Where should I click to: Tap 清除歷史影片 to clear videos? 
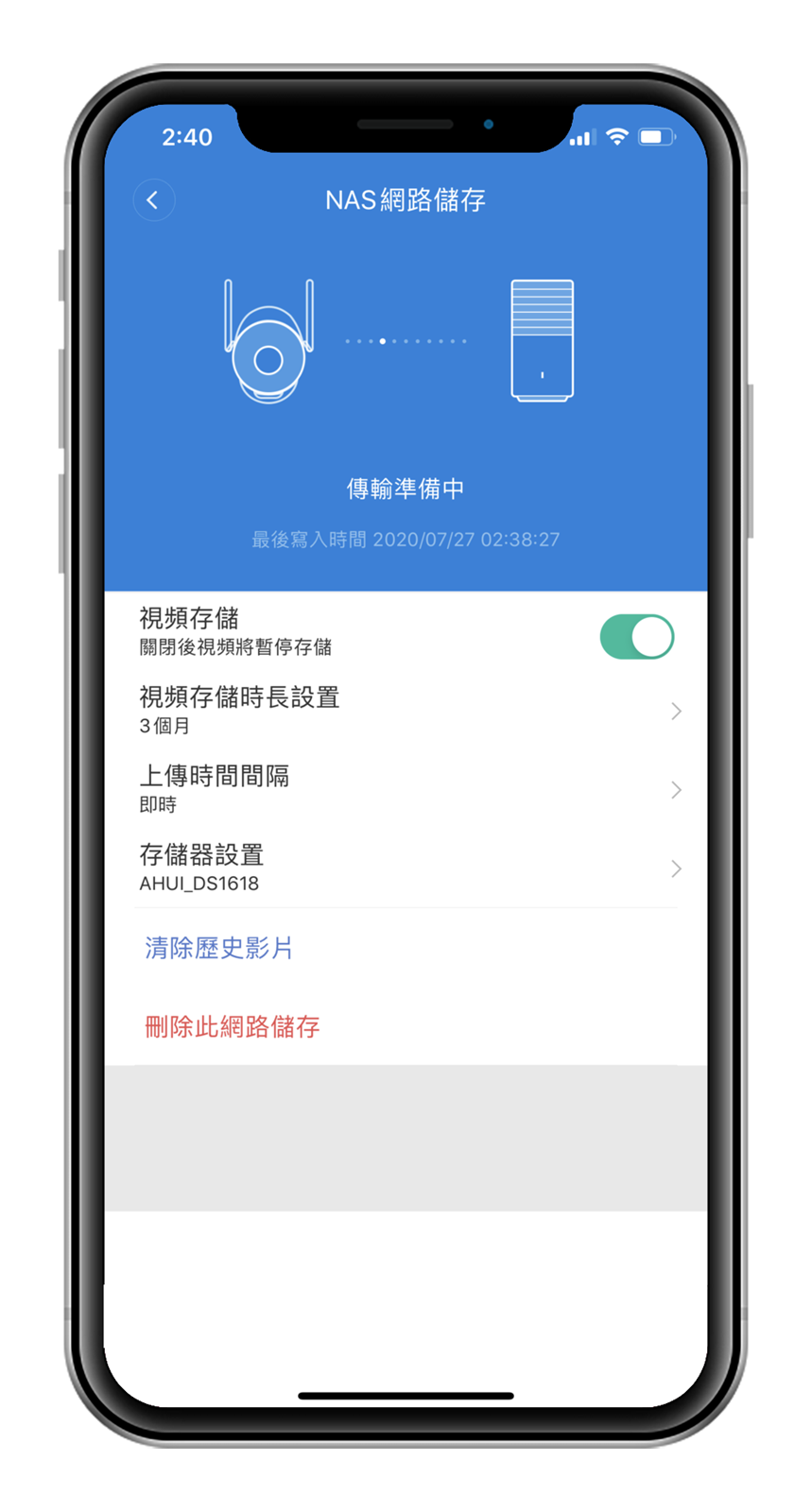coord(219,948)
